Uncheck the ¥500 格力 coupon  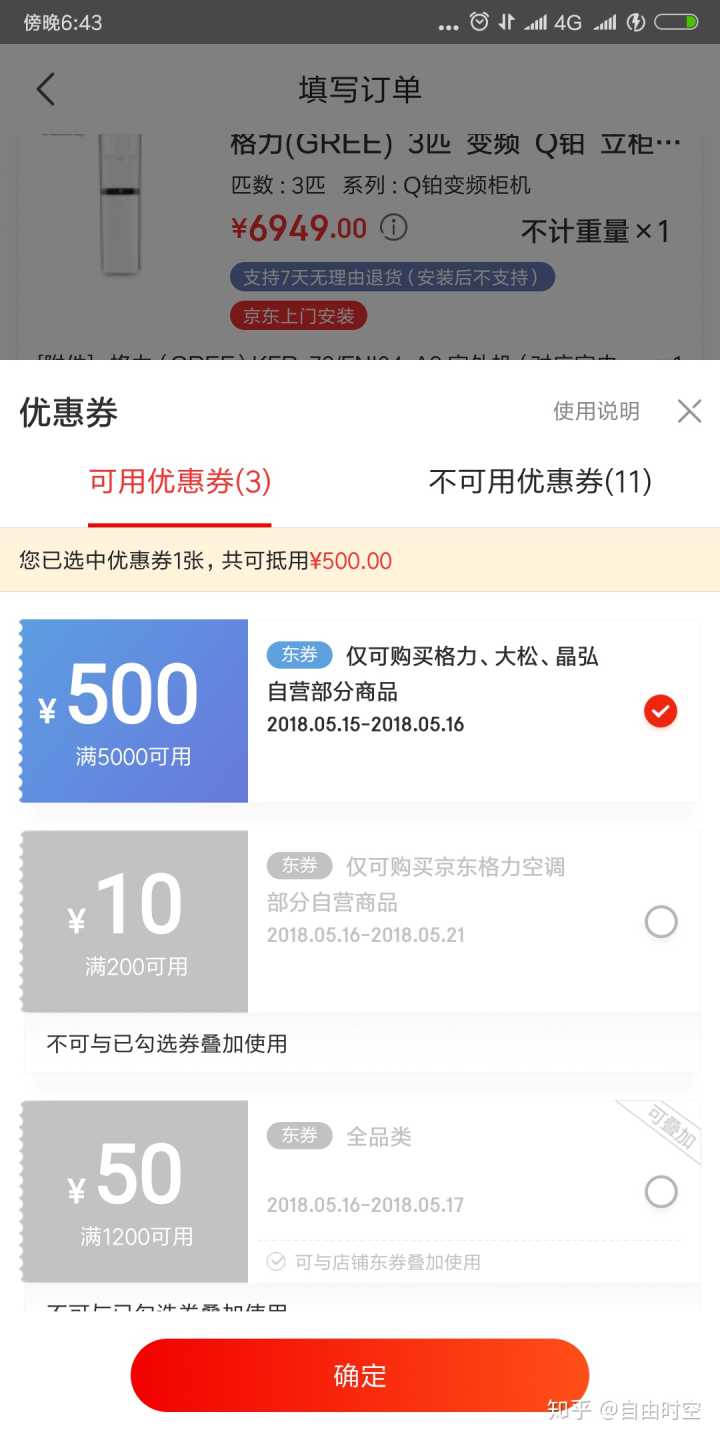point(660,711)
